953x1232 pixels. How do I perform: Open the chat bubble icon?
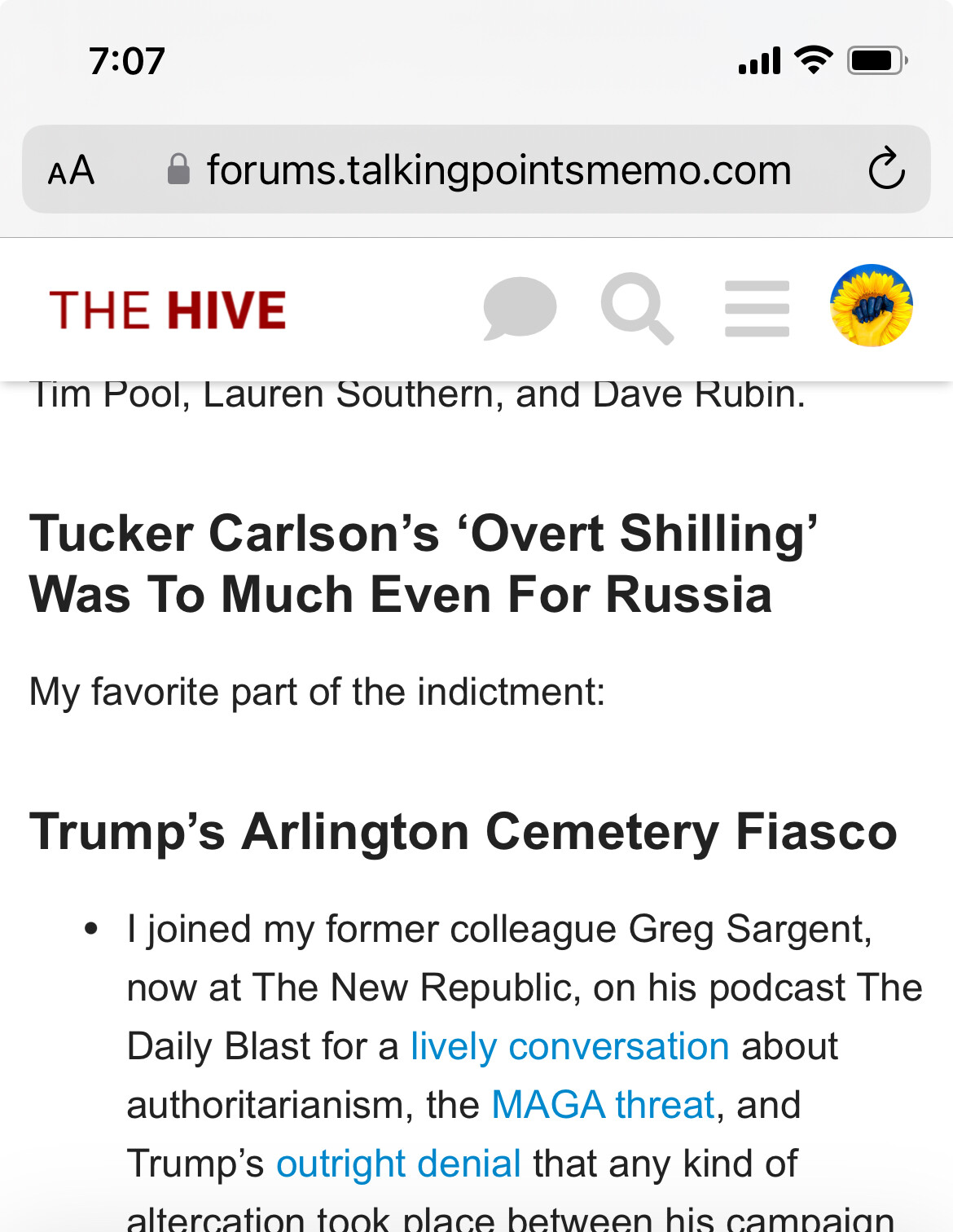pos(519,309)
